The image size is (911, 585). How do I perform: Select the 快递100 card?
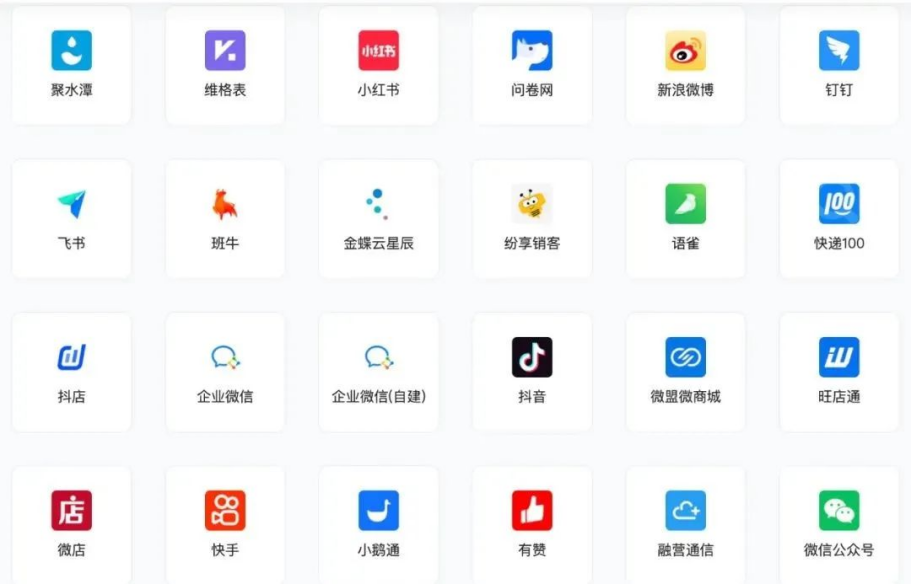coord(839,218)
